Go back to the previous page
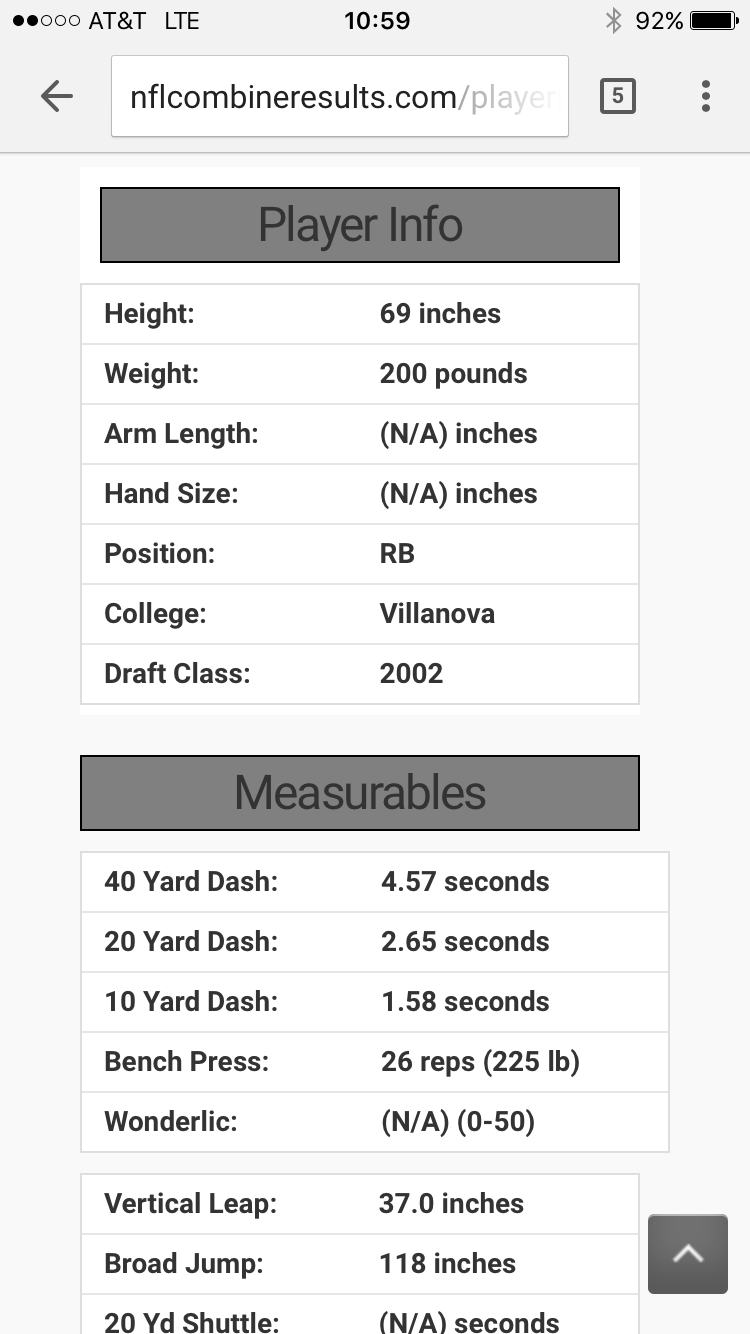 [x=57, y=96]
